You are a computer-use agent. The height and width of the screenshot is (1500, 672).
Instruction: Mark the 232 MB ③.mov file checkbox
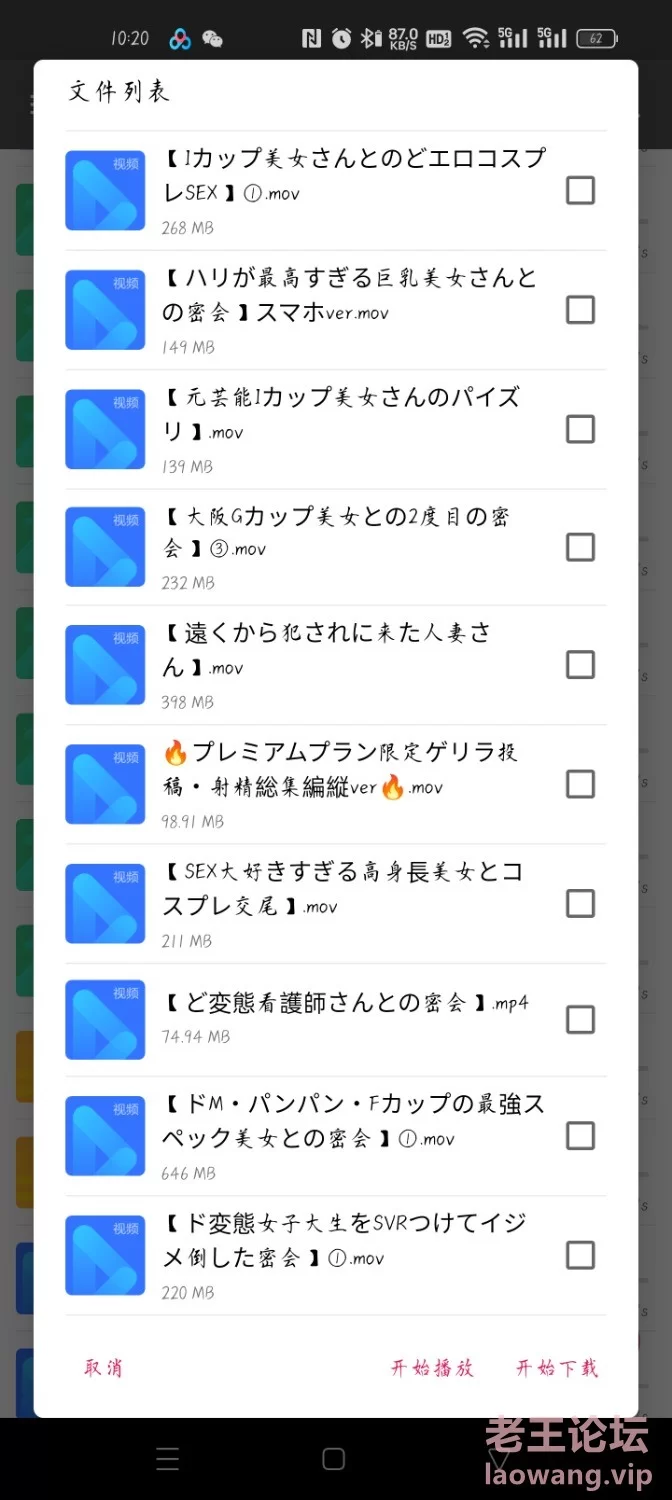[580, 547]
